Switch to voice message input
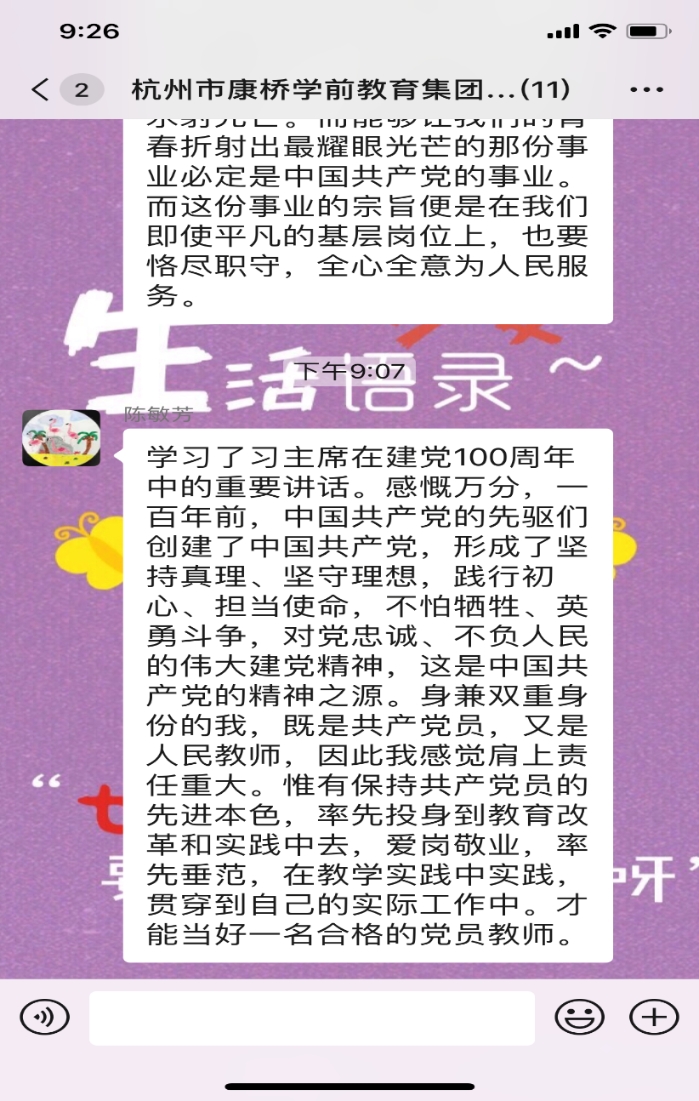This screenshot has width=699, height=1101. click(x=44, y=1018)
